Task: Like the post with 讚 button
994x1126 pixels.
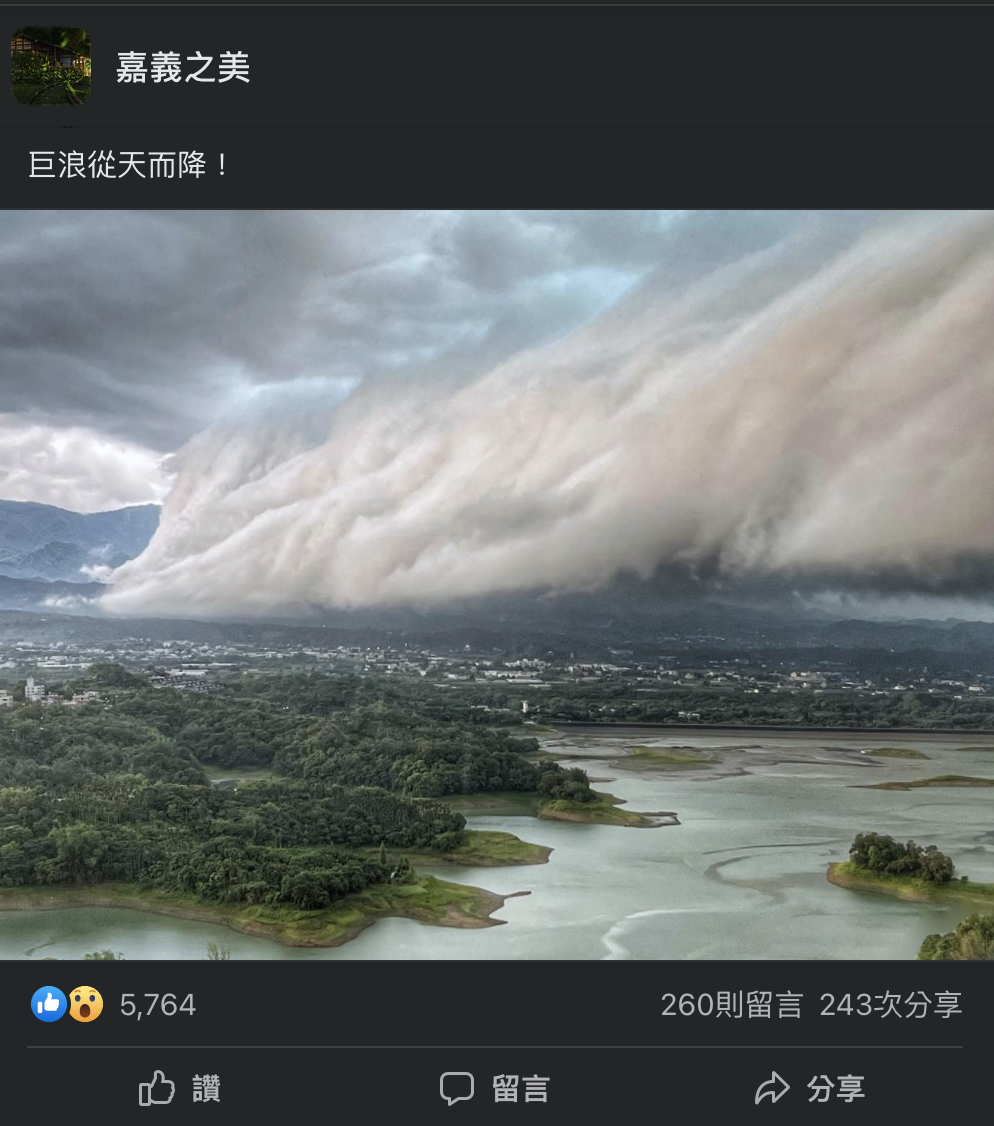Action: tap(180, 1088)
